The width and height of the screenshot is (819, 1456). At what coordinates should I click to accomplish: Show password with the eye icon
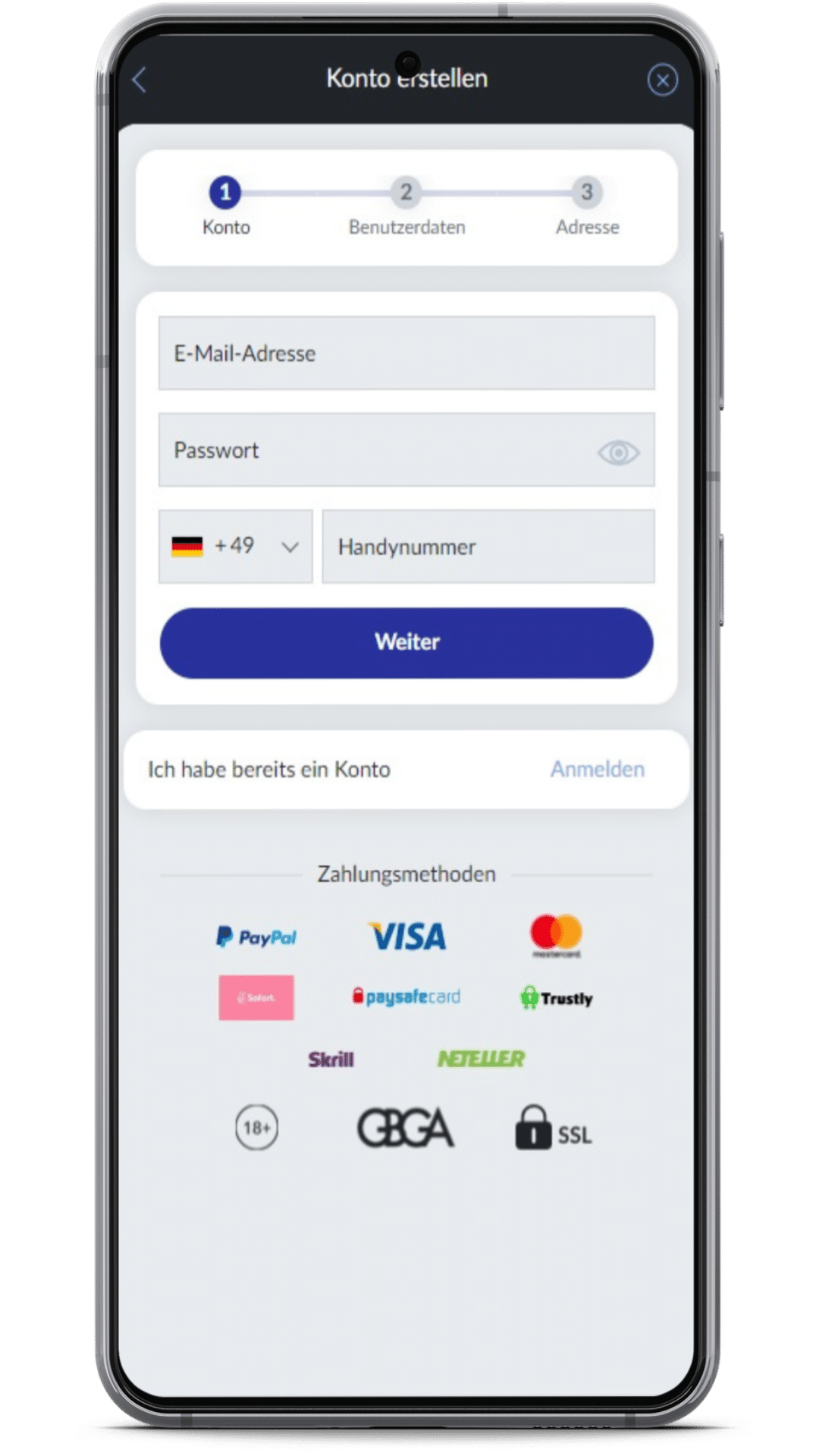618,453
